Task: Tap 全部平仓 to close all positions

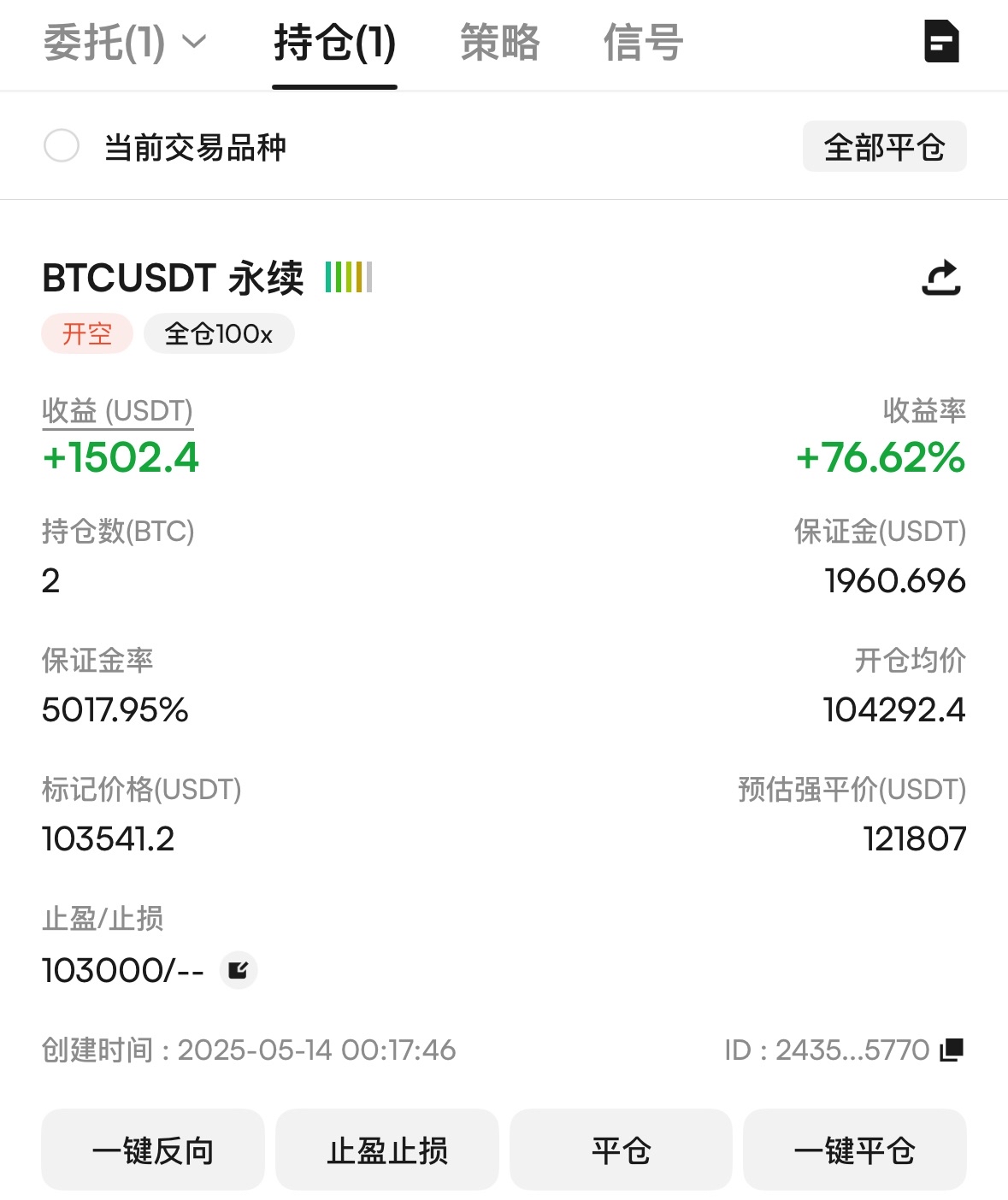Action: click(x=884, y=147)
